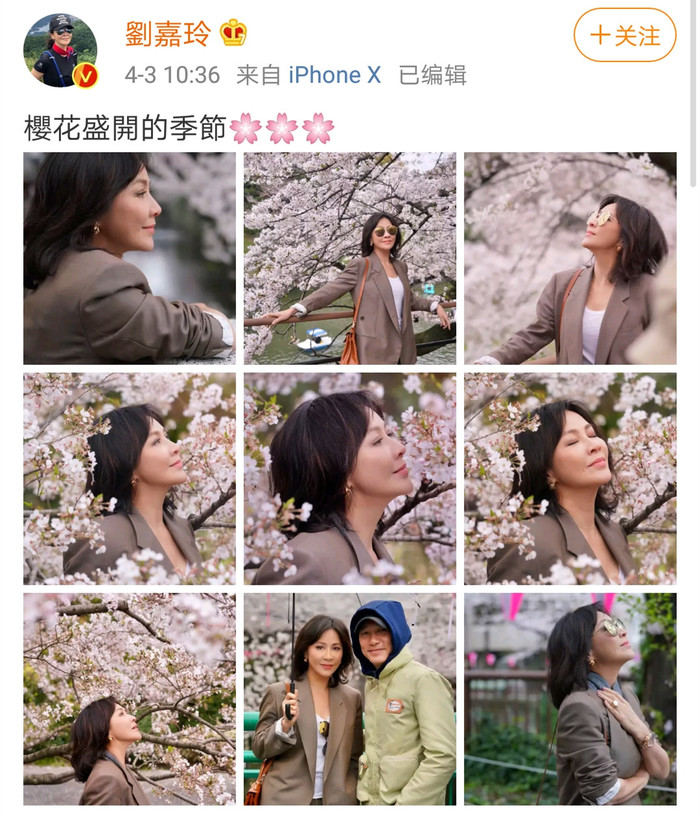This screenshot has height=816, width=700.
Task: Open the 劉嘉玲 username link
Action: [x=168, y=33]
